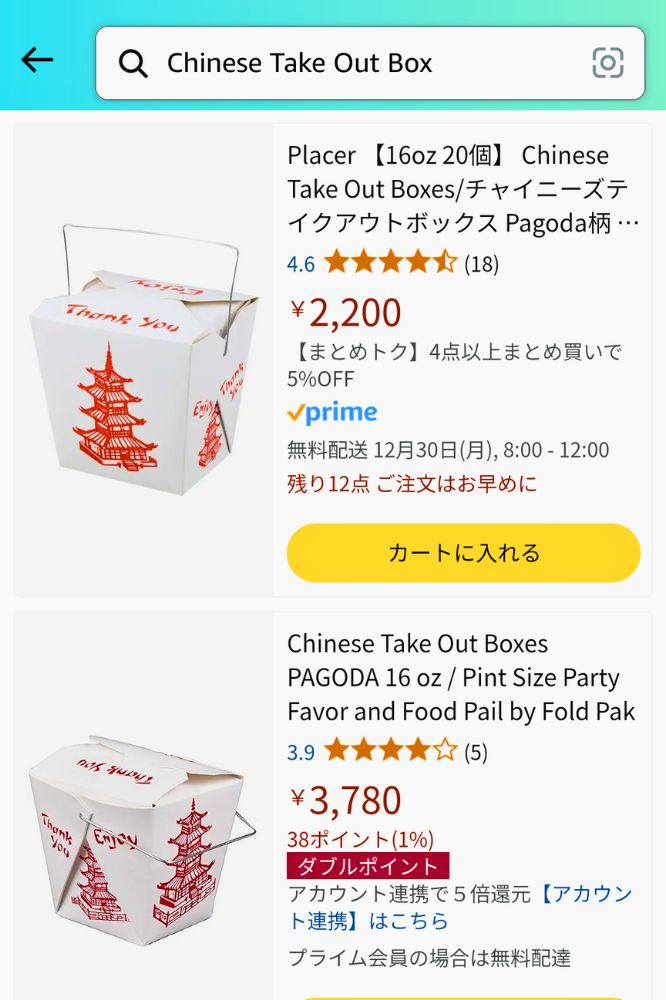Add Placer boxes with カートに入れる button
The width and height of the screenshot is (666, 1000).
pos(463,553)
